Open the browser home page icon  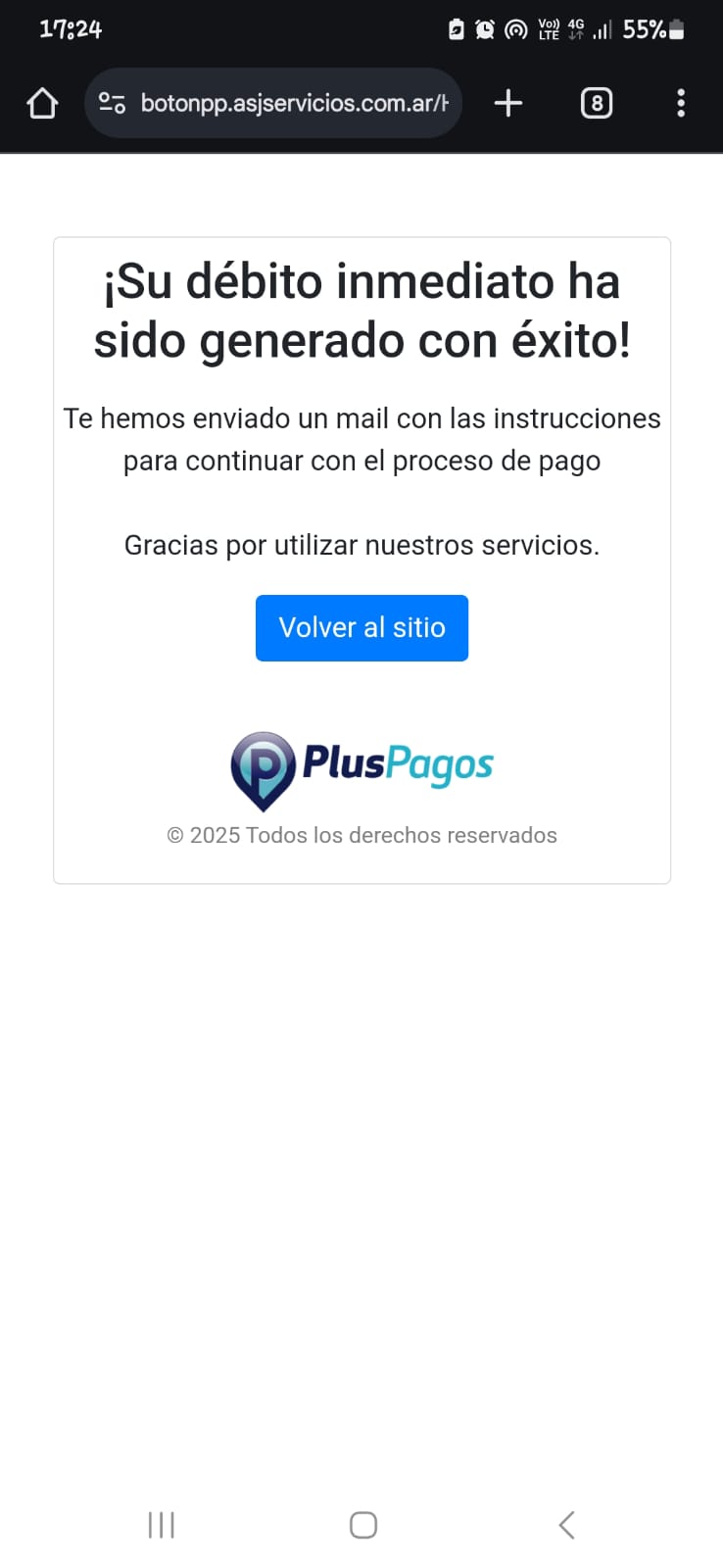pos(42,103)
